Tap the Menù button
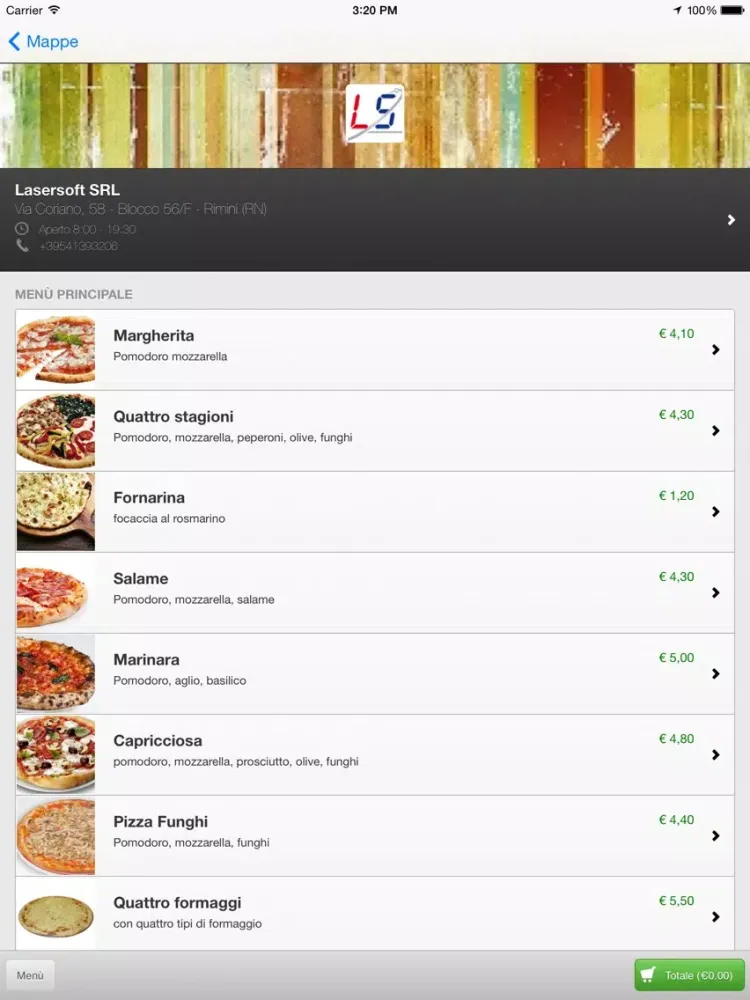This screenshot has height=1000, width=750. [x=30, y=975]
